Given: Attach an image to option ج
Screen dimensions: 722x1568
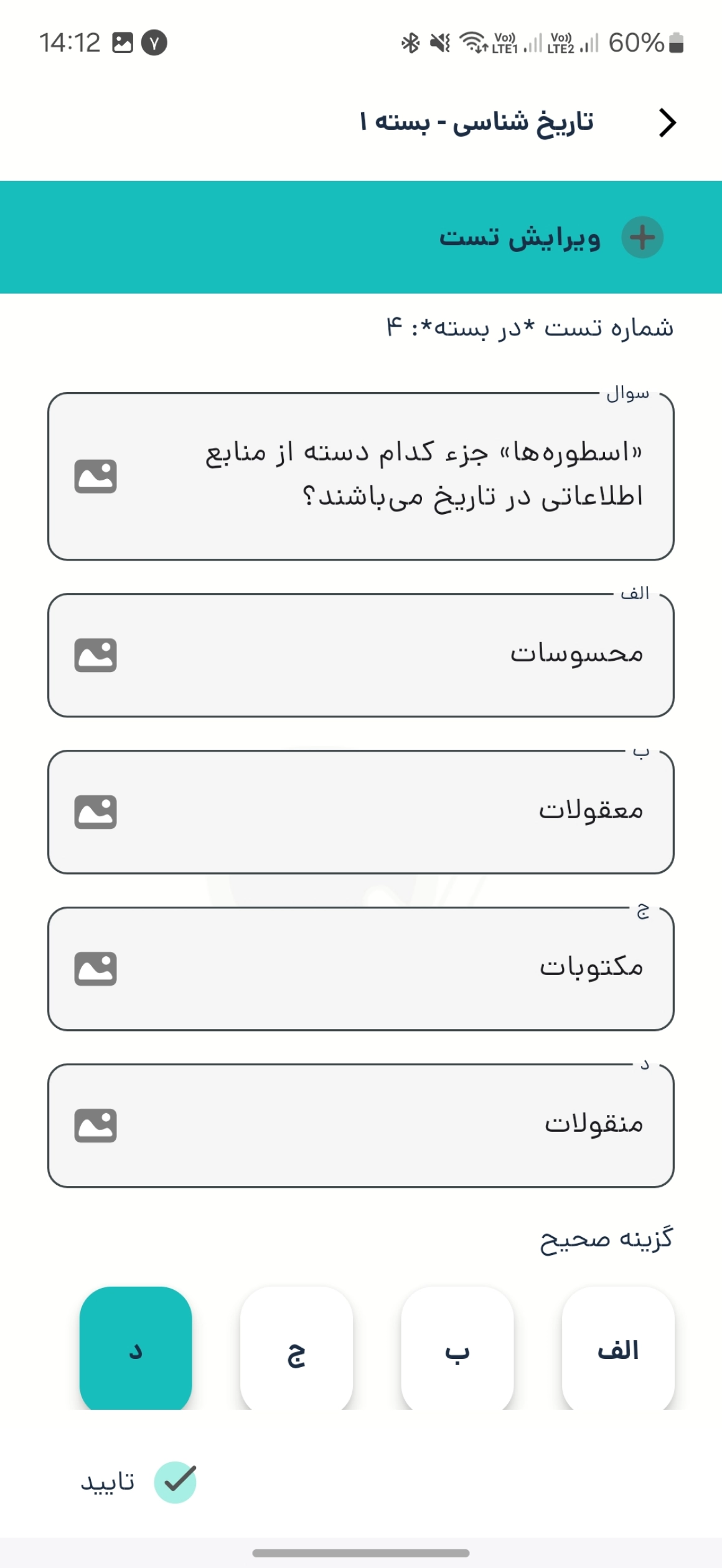Looking at the screenshot, I should 95,969.
